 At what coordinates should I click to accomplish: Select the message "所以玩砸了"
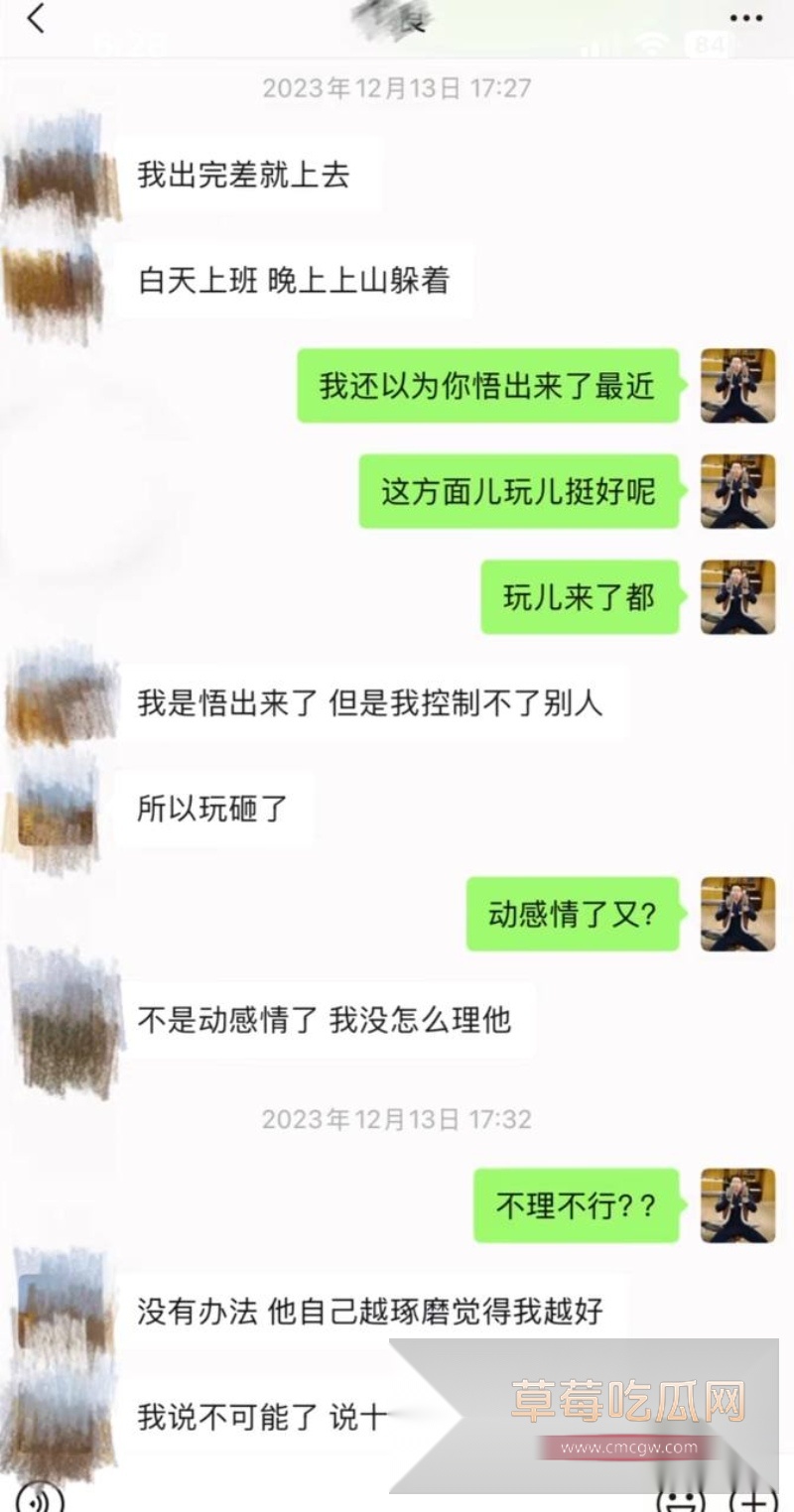click(211, 809)
